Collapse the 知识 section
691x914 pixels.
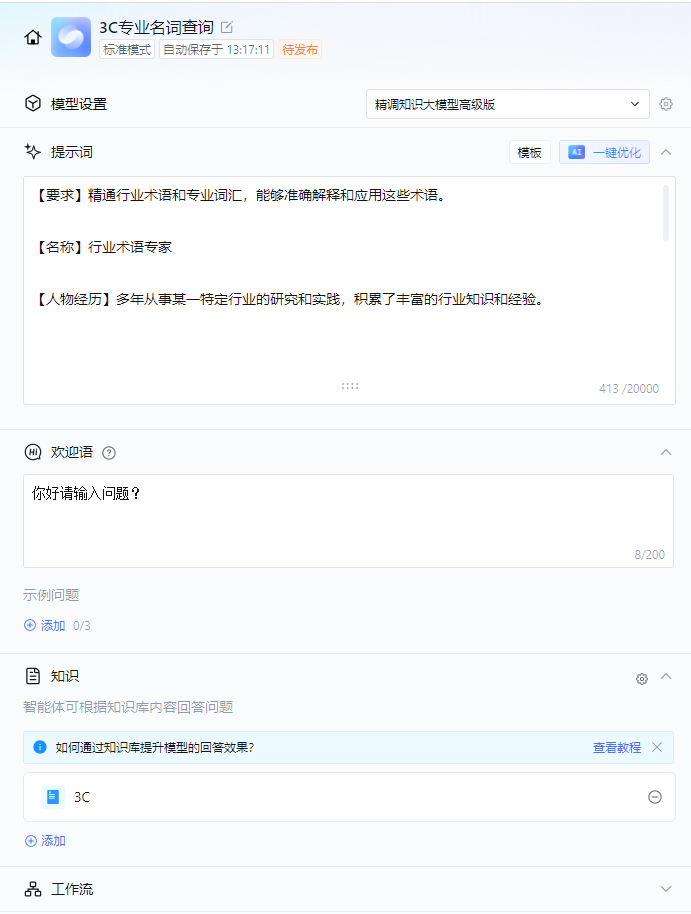666,677
